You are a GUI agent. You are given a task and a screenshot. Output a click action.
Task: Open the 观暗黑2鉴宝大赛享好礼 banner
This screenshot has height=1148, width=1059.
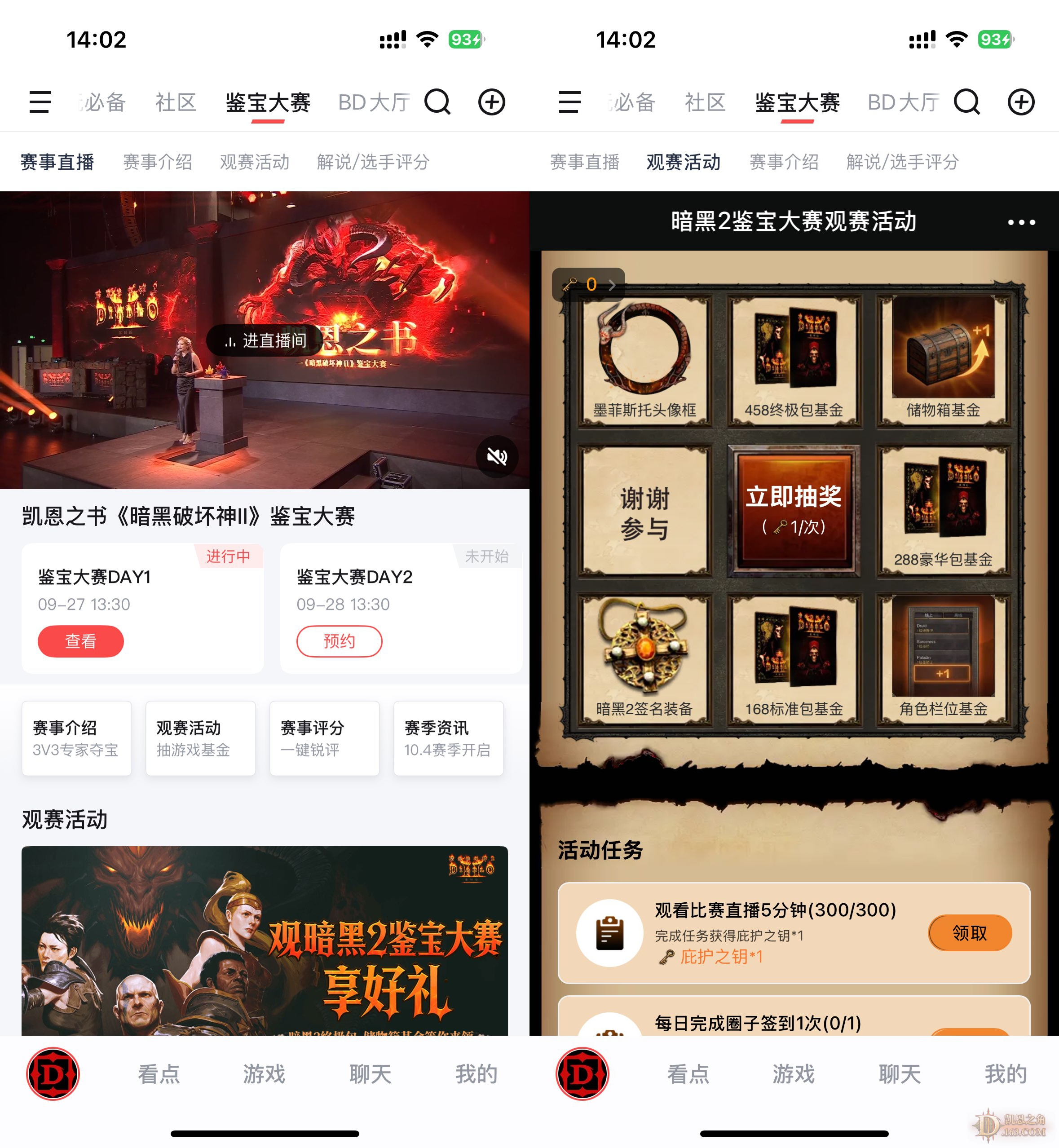pos(265,940)
